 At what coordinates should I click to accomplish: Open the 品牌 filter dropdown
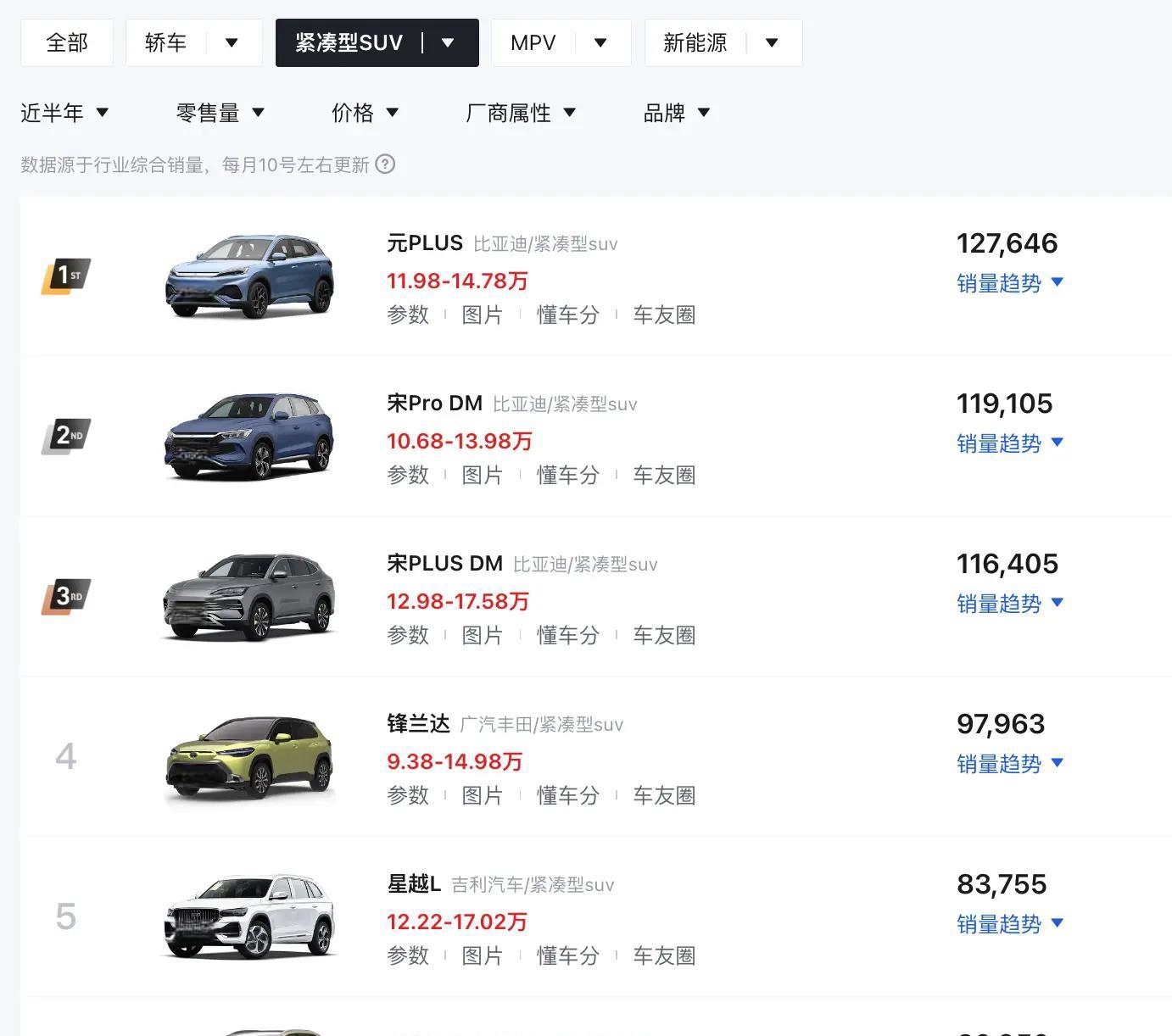(676, 113)
